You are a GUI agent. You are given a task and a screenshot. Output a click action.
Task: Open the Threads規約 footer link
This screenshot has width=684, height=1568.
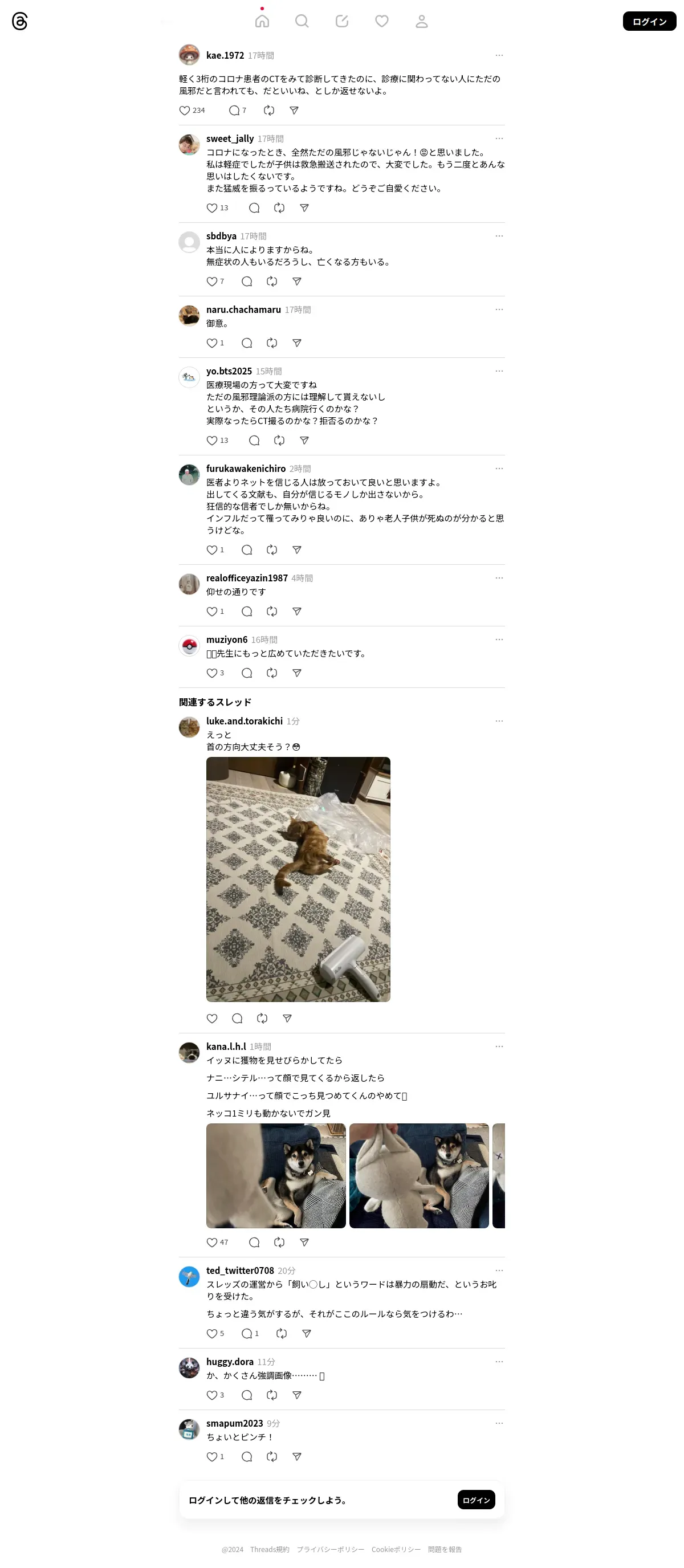pyautogui.click(x=270, y=1549)
